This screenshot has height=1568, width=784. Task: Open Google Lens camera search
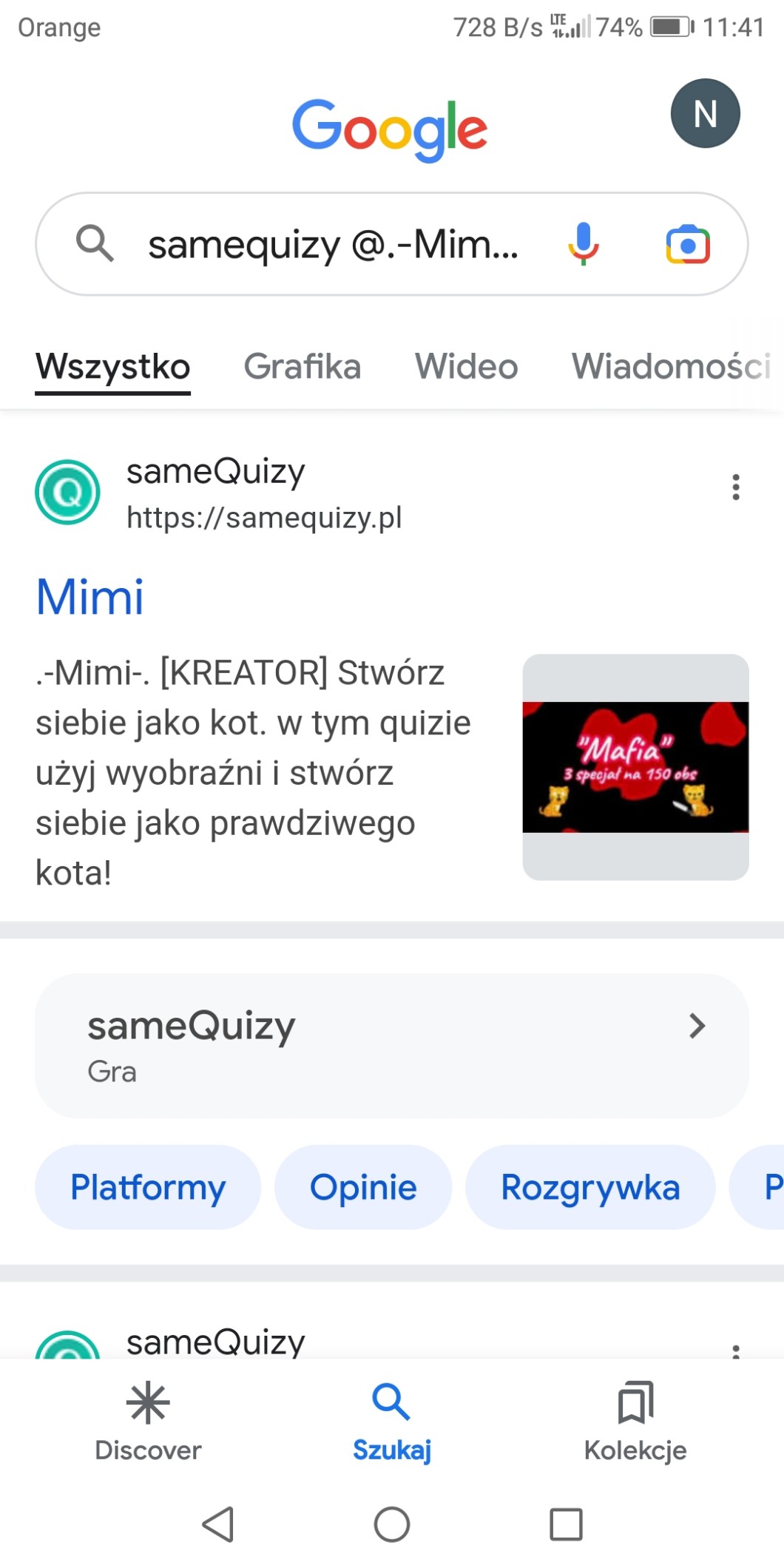pos(688,245)
